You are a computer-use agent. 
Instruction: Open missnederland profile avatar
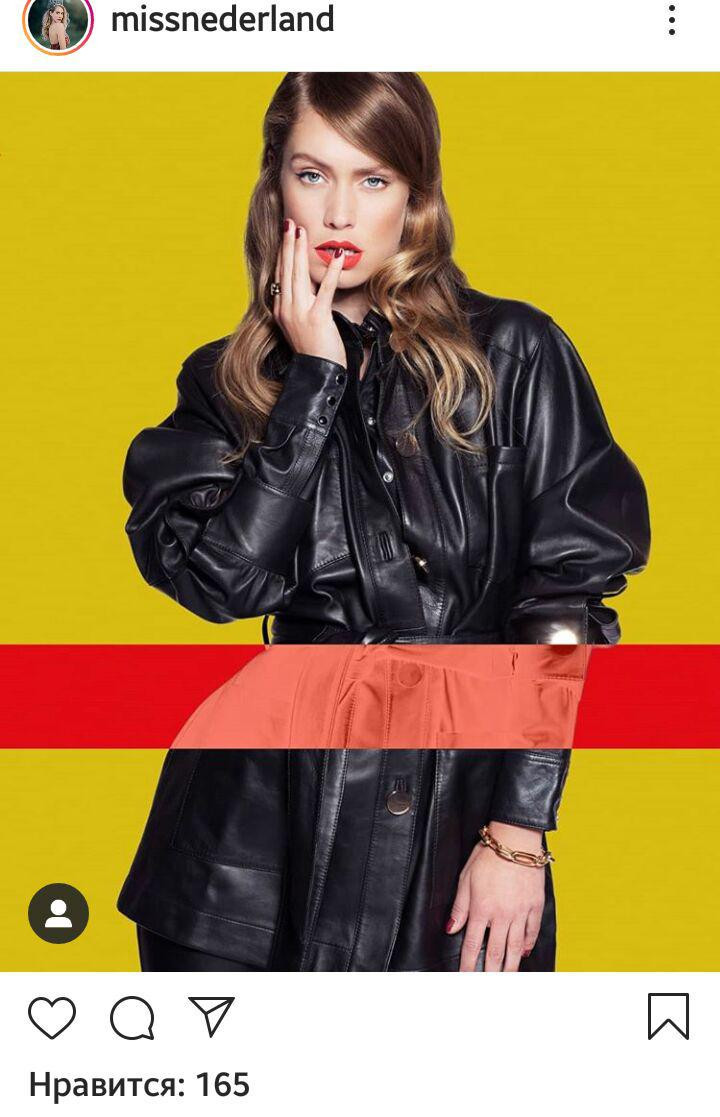[x=58, y=22]
